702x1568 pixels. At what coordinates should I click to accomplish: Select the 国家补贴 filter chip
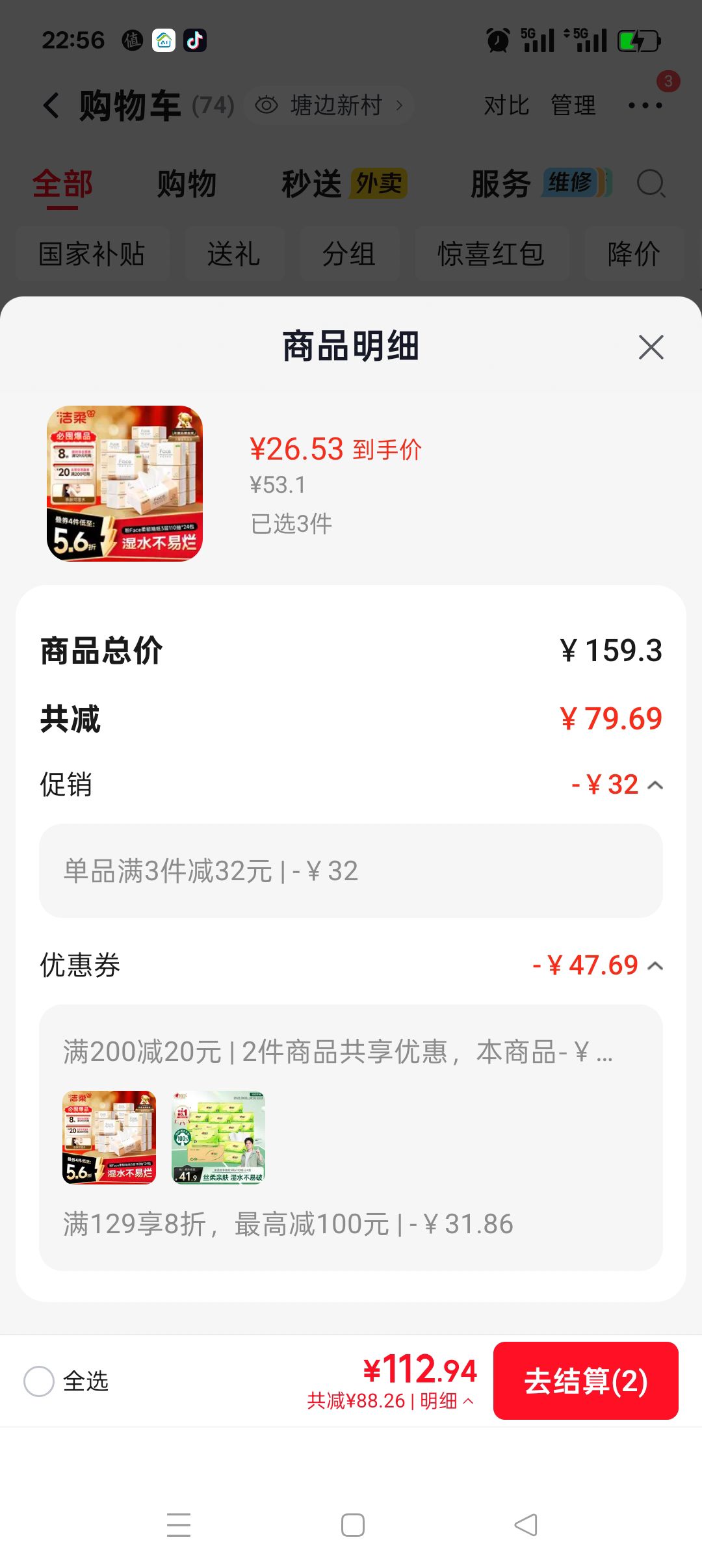click(92, 254)
